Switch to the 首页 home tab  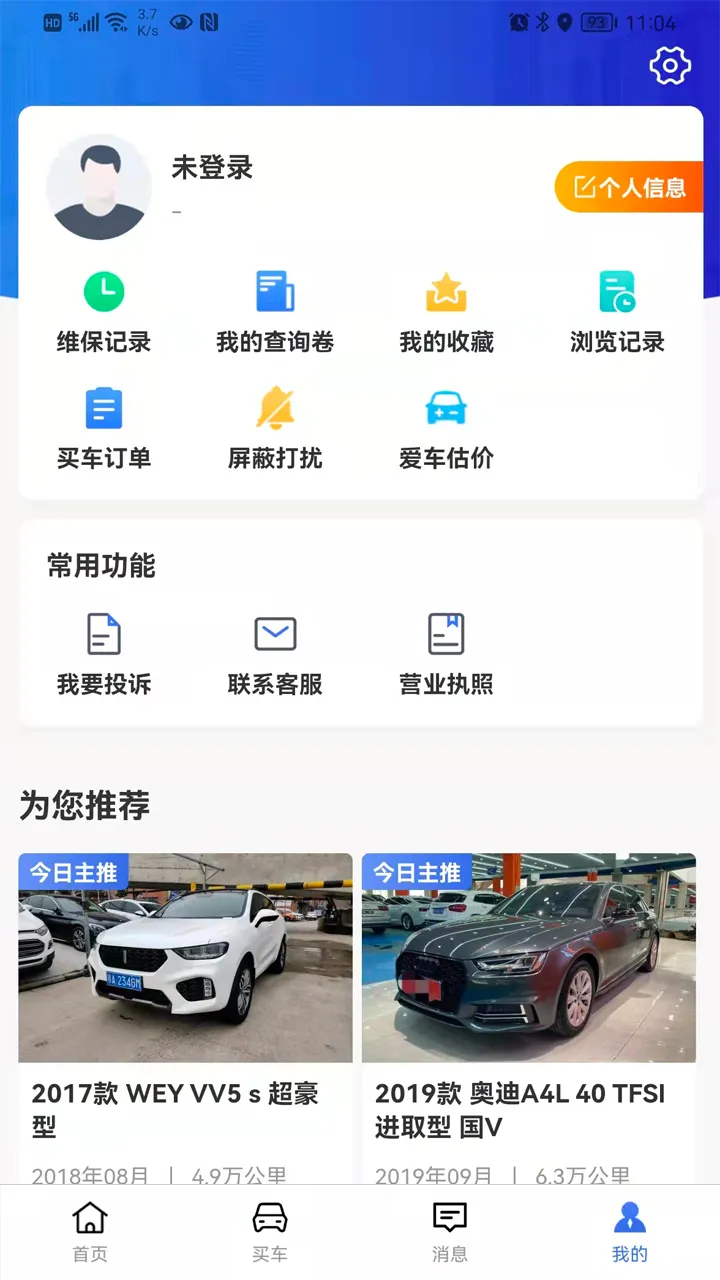tap(89, 1228)
